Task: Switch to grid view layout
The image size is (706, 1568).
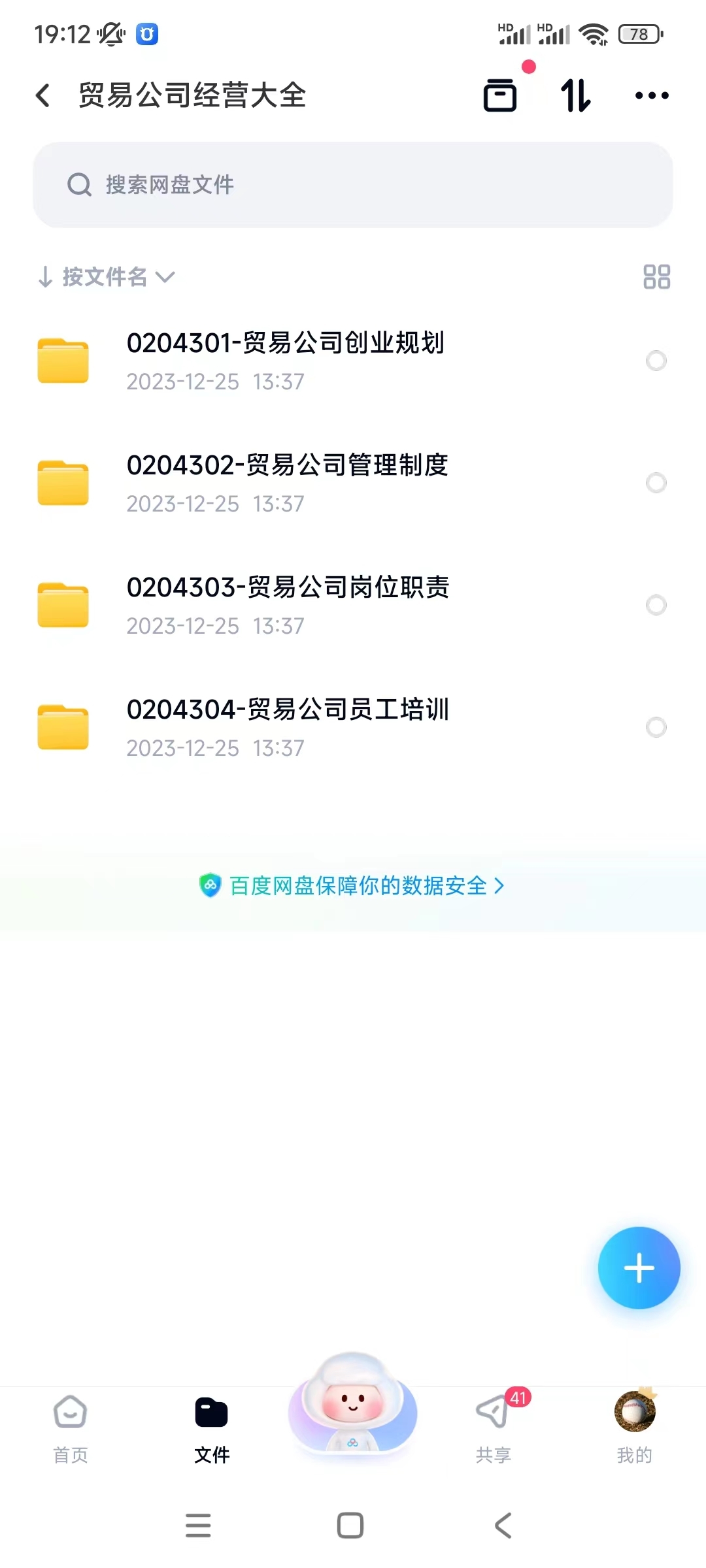Action: (x=656, y=277)
